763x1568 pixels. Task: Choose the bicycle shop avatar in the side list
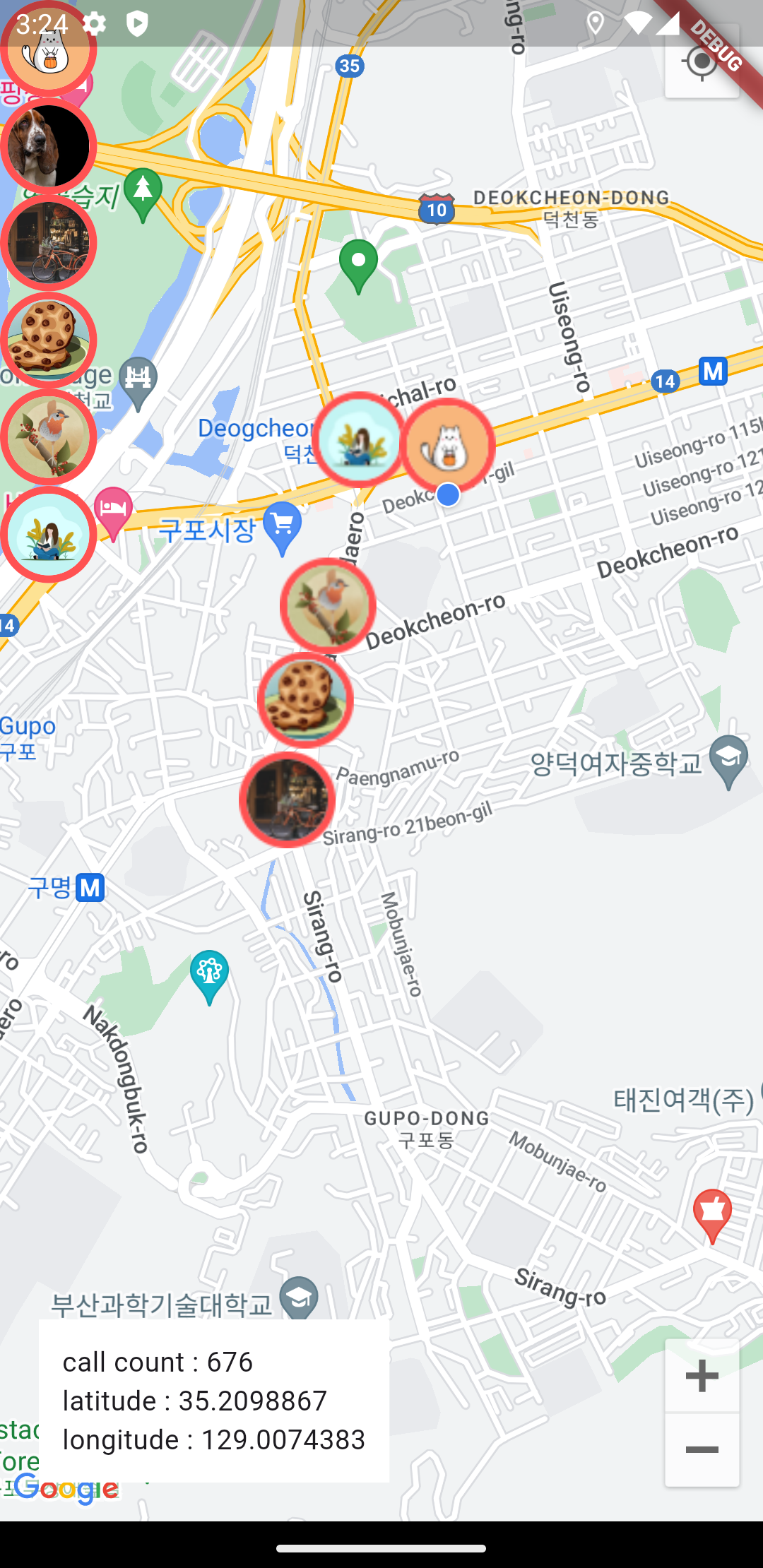pyautogui.click(x=48, y=243)
